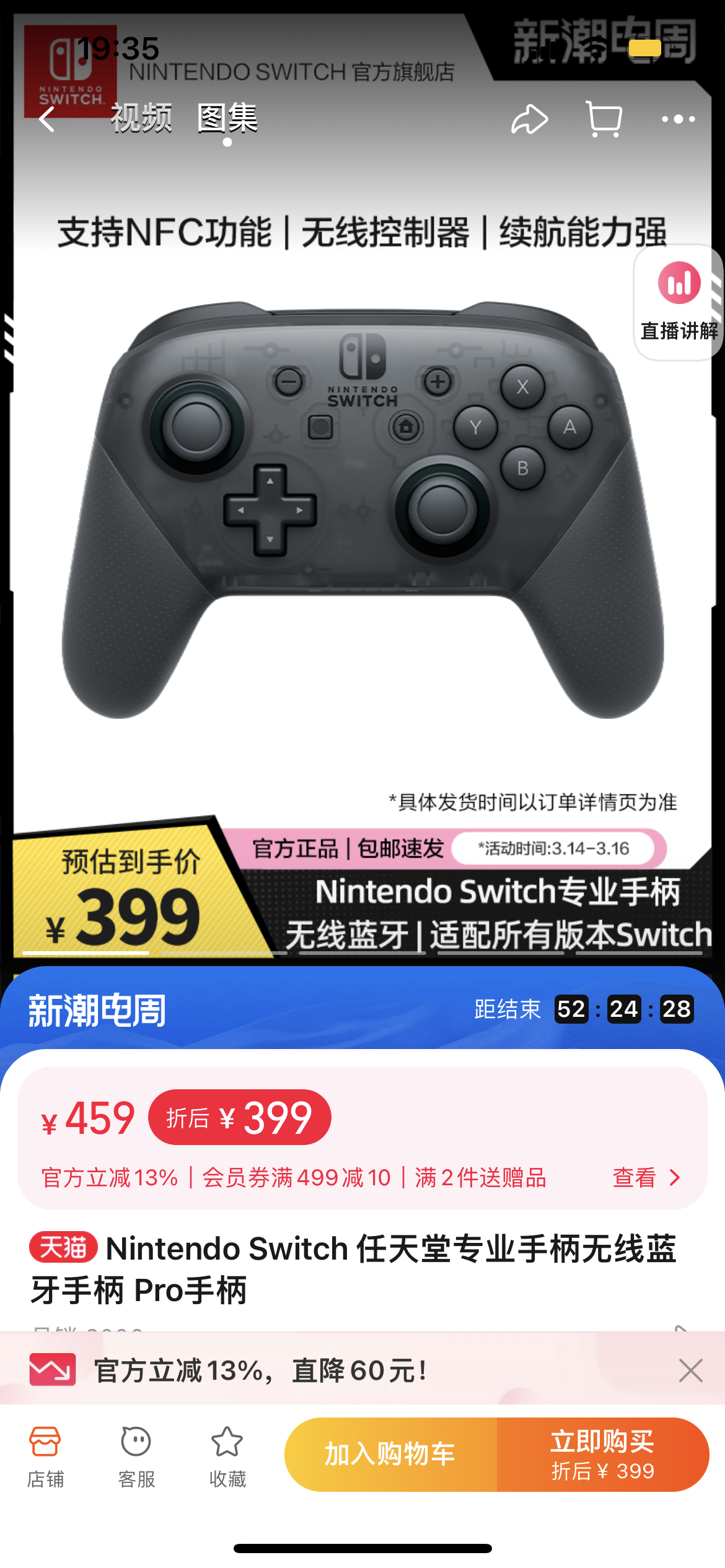This screenshot has width=725, height=1568.
Task: Share this product
Action: click(529, 120)
